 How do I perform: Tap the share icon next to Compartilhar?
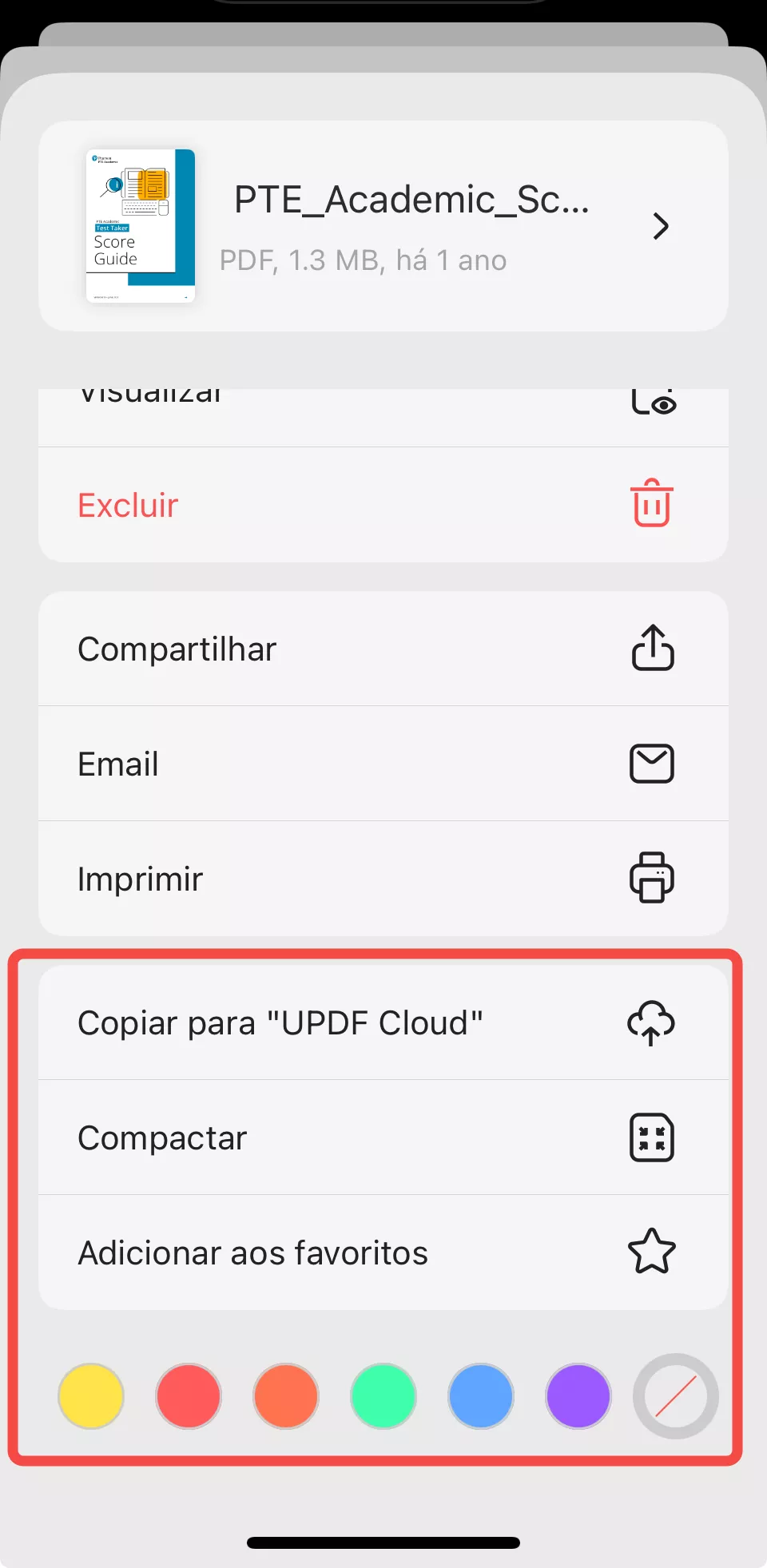coord(653,648)
